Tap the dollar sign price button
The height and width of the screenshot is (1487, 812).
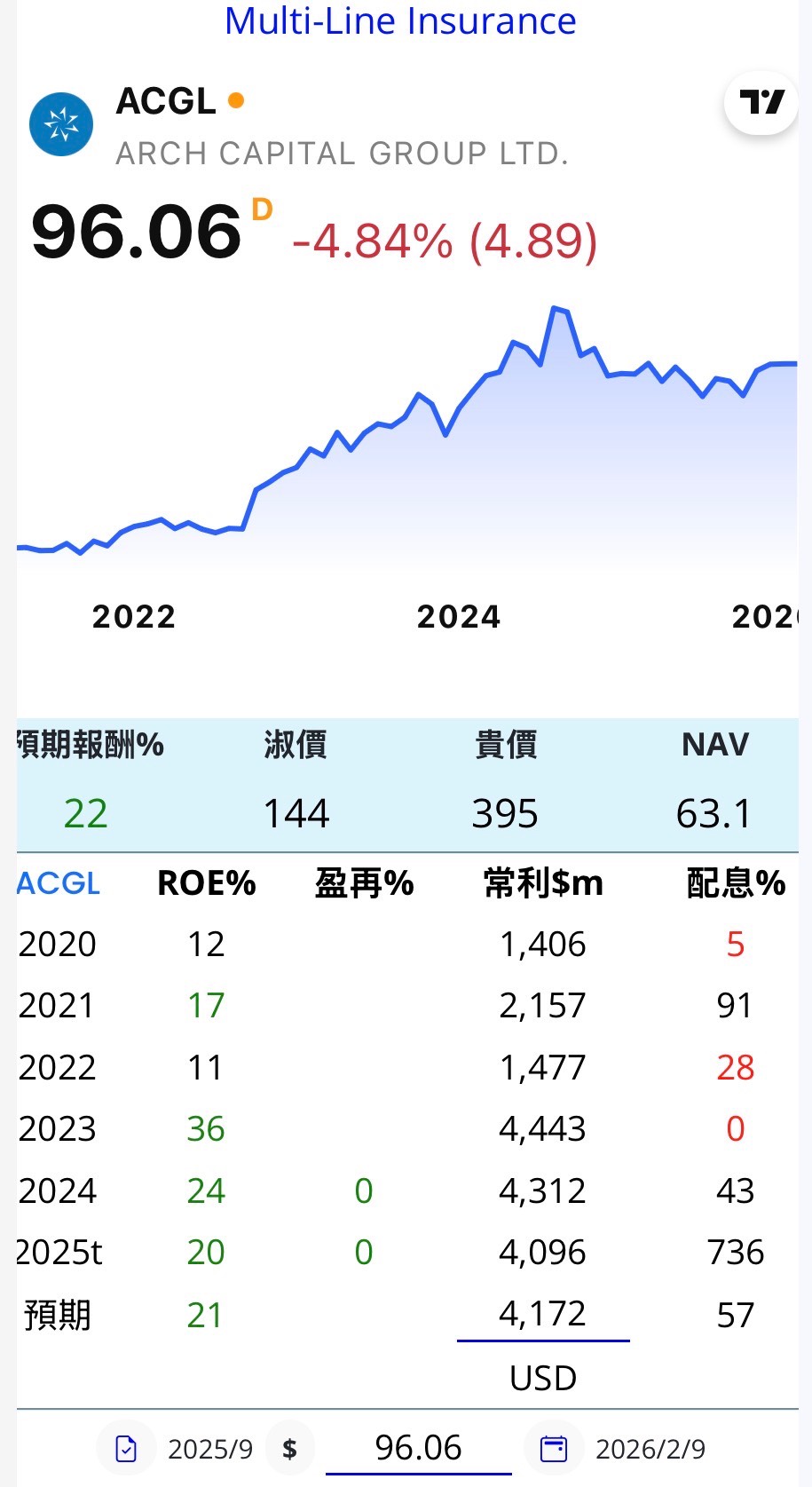click(289, 1449)
